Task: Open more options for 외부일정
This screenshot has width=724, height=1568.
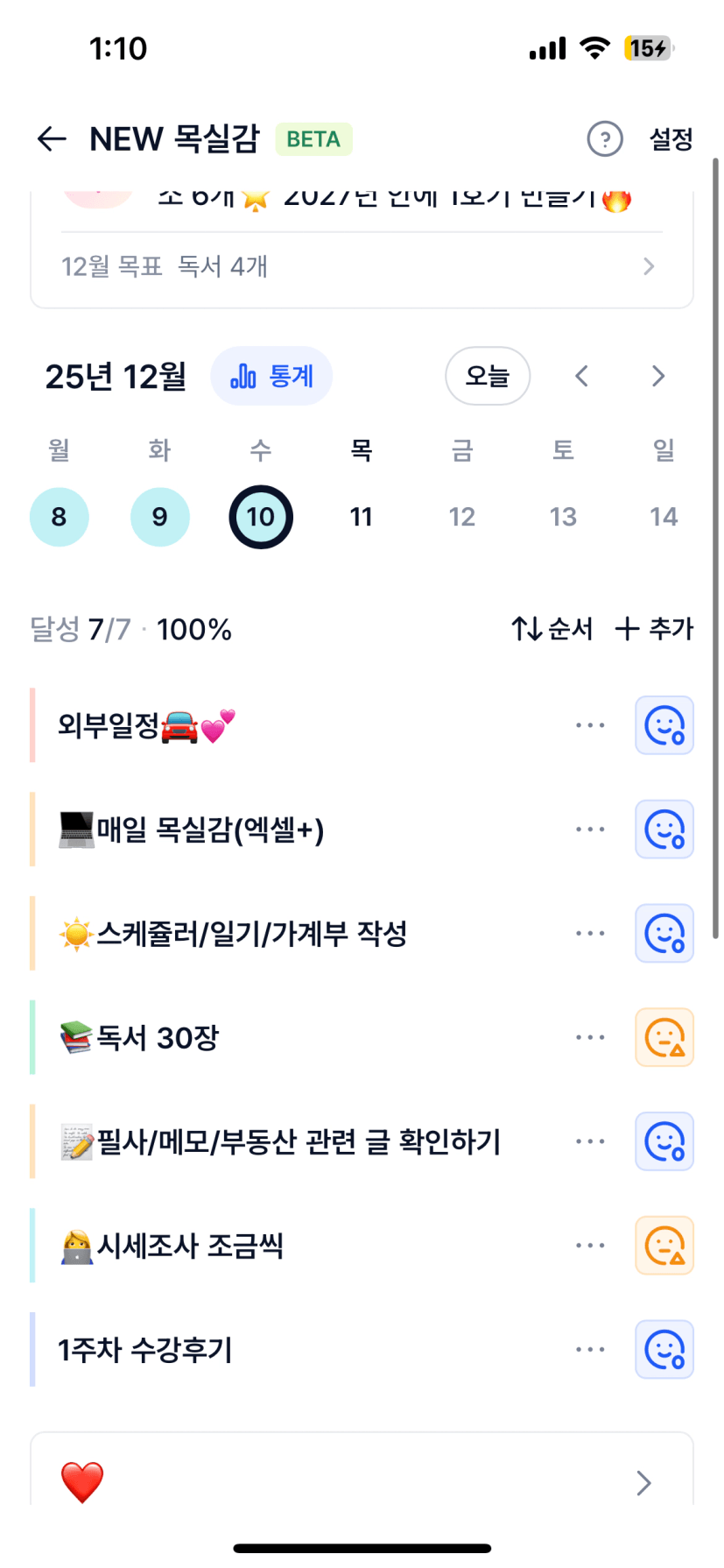Action: (590, 725)
